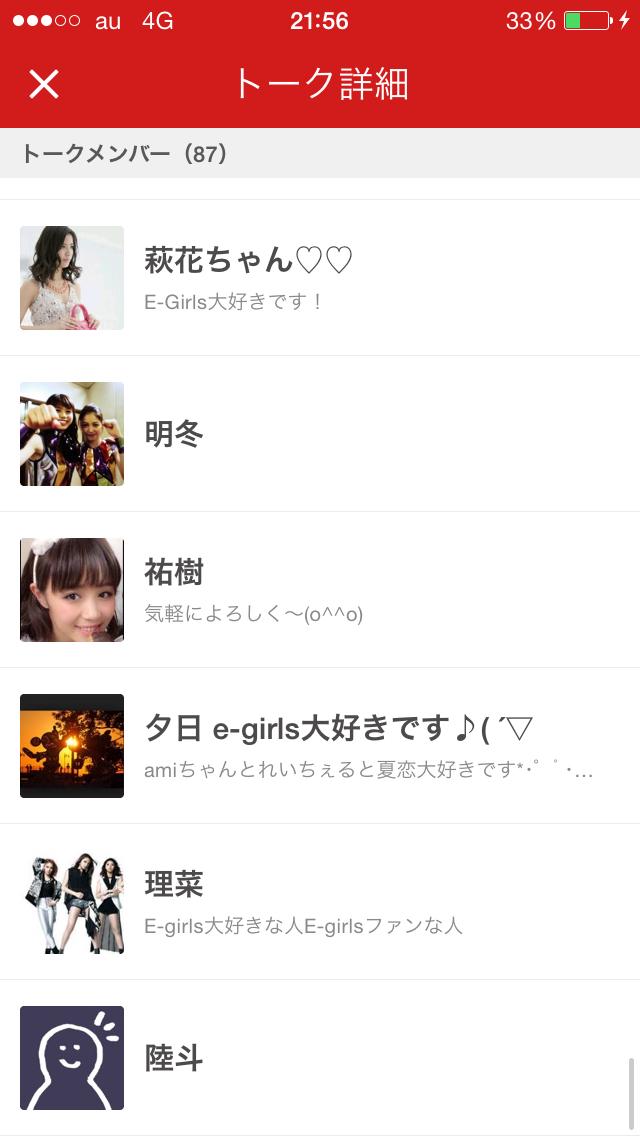Screen dimensions: 640x1136
Task: Open 陸斗's member entry
Action: point(320,1058)
